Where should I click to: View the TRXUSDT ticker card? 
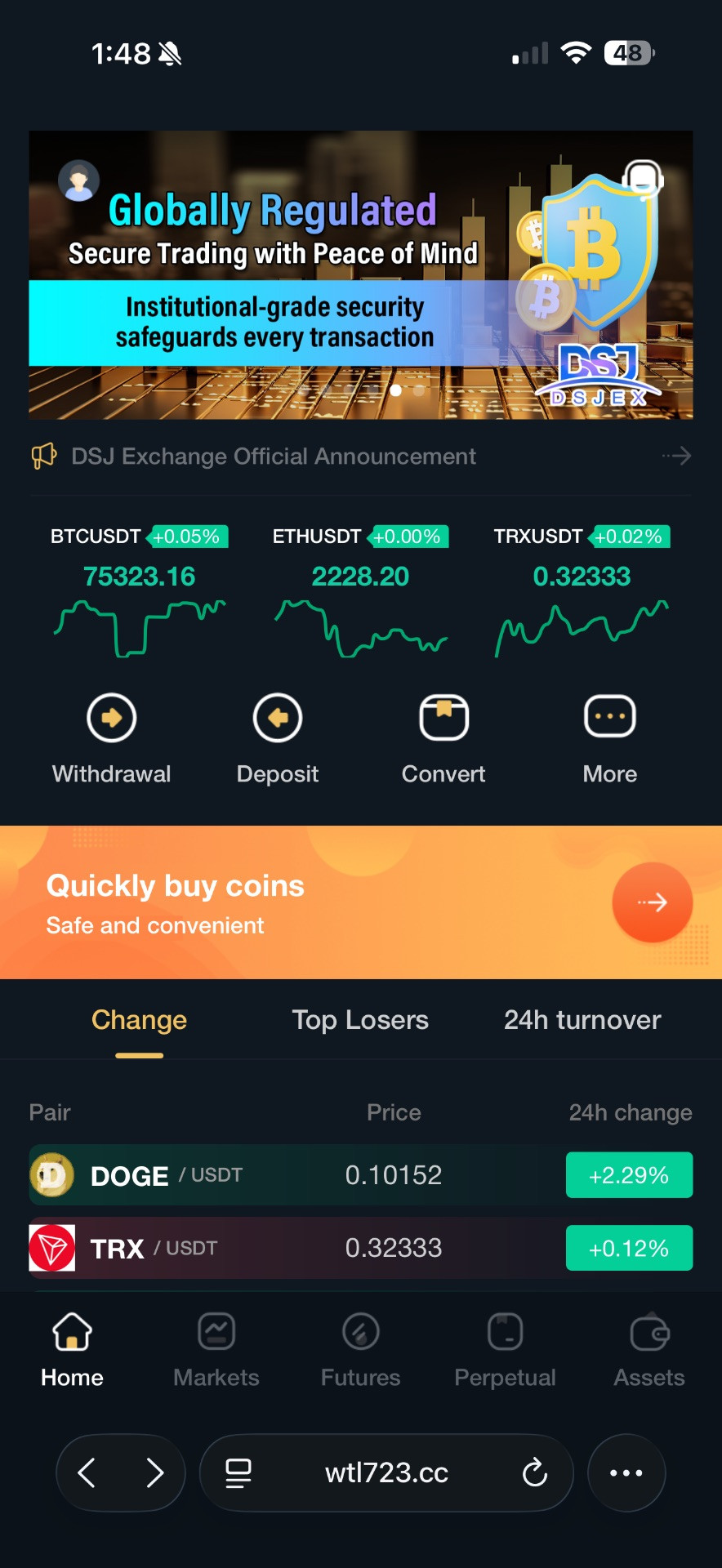(582, 591)
